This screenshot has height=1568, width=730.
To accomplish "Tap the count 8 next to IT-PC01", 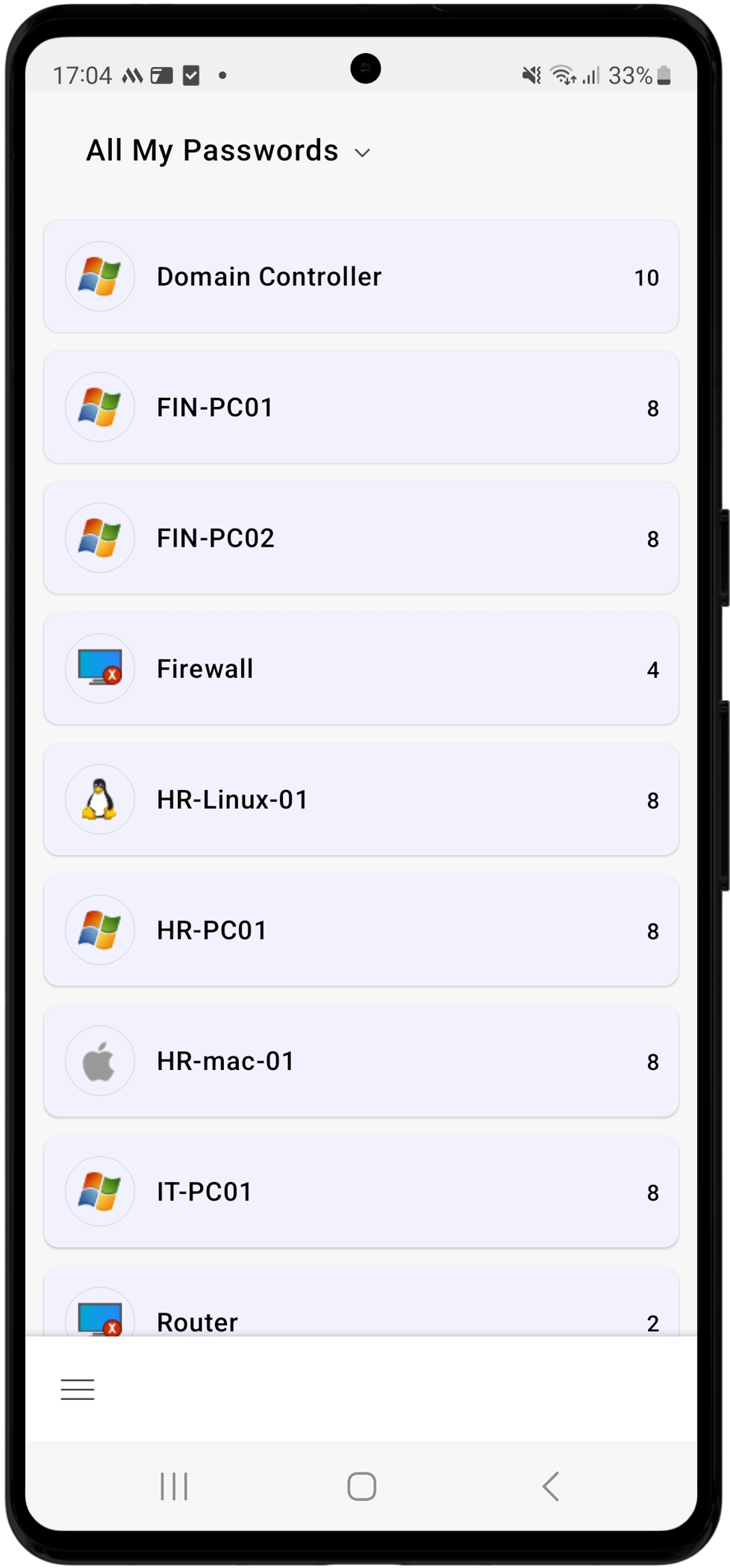I will click(x=652, y=1192).
